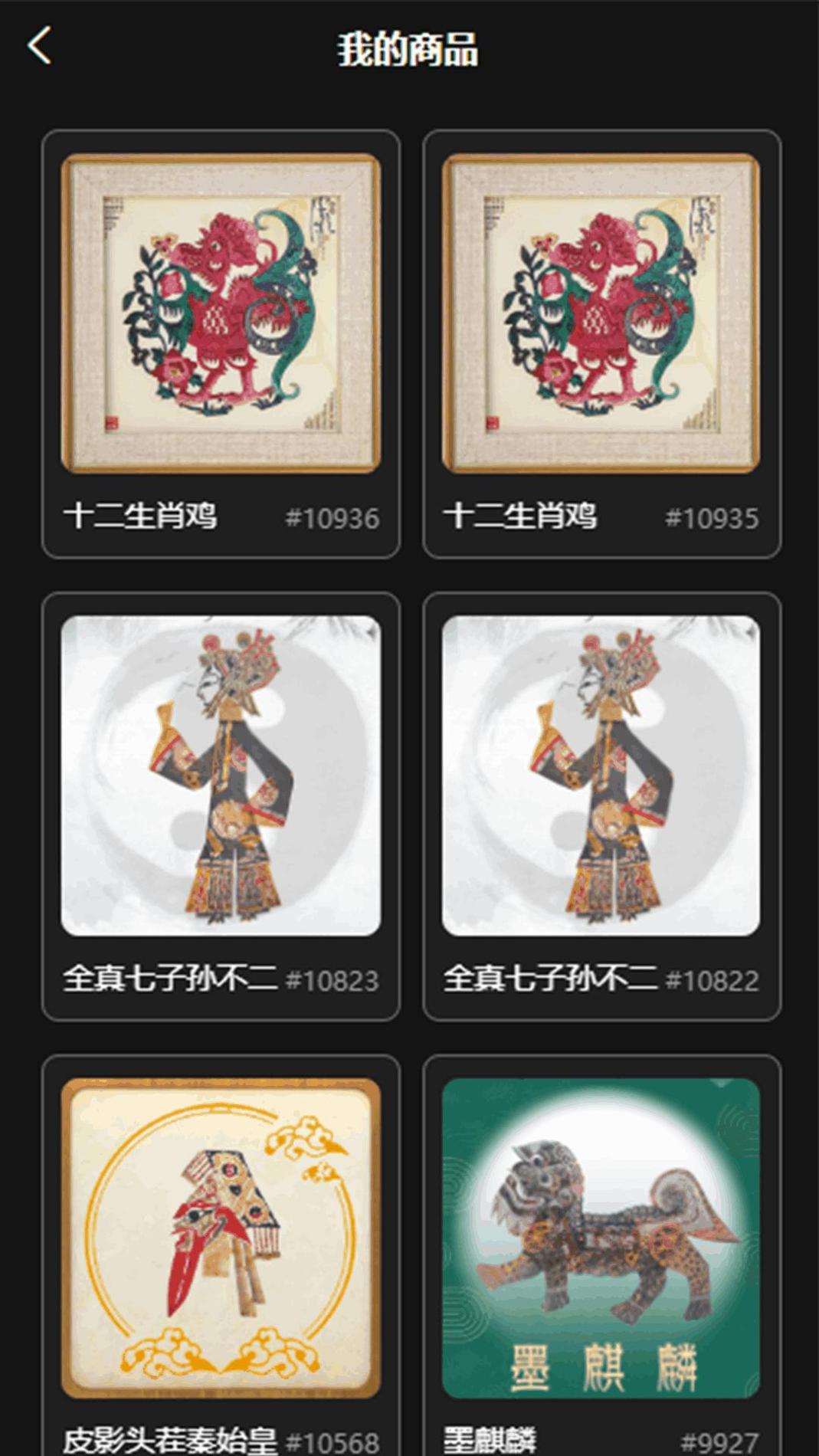Go back using the top-left arrow

click(x=39, y=46)
